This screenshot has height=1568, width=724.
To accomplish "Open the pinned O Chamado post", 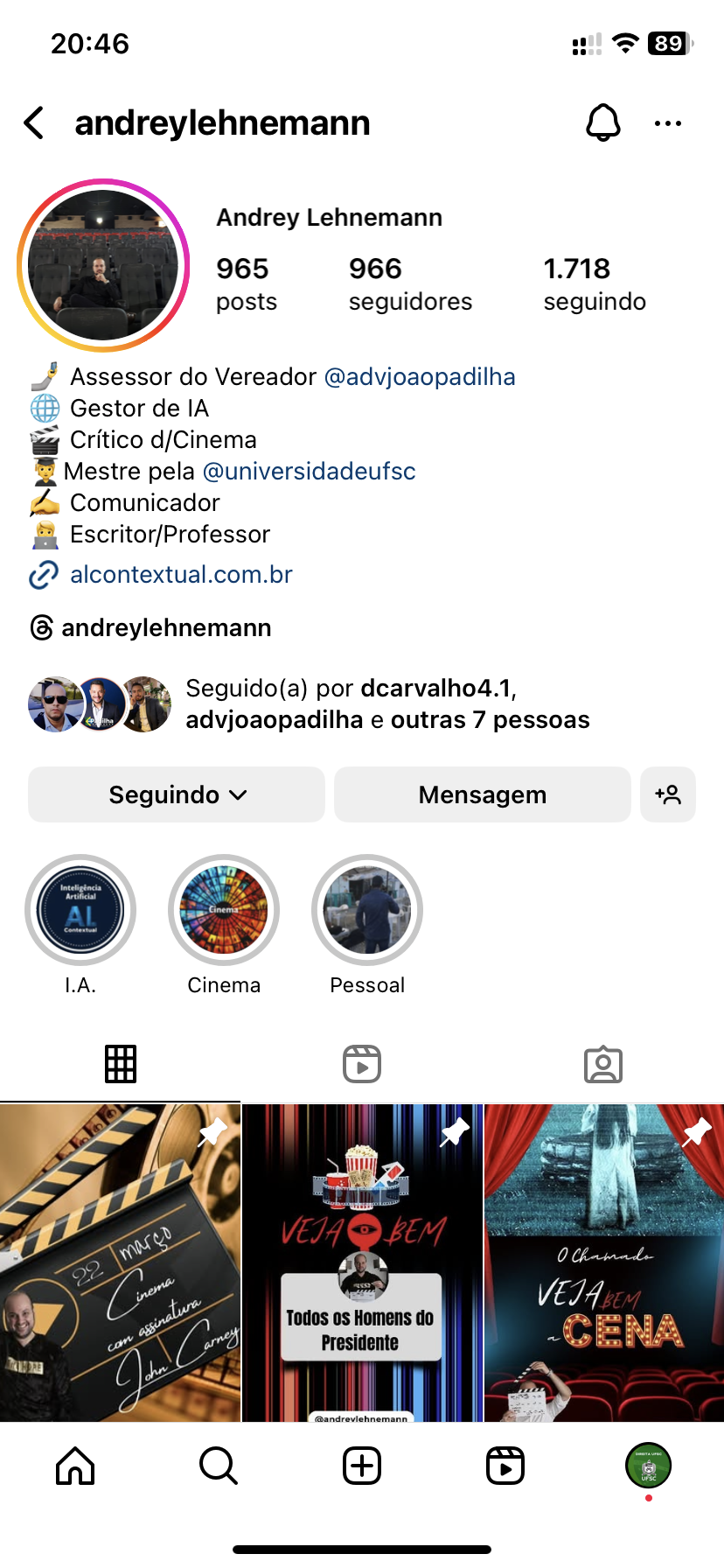I will (604, 1262).
